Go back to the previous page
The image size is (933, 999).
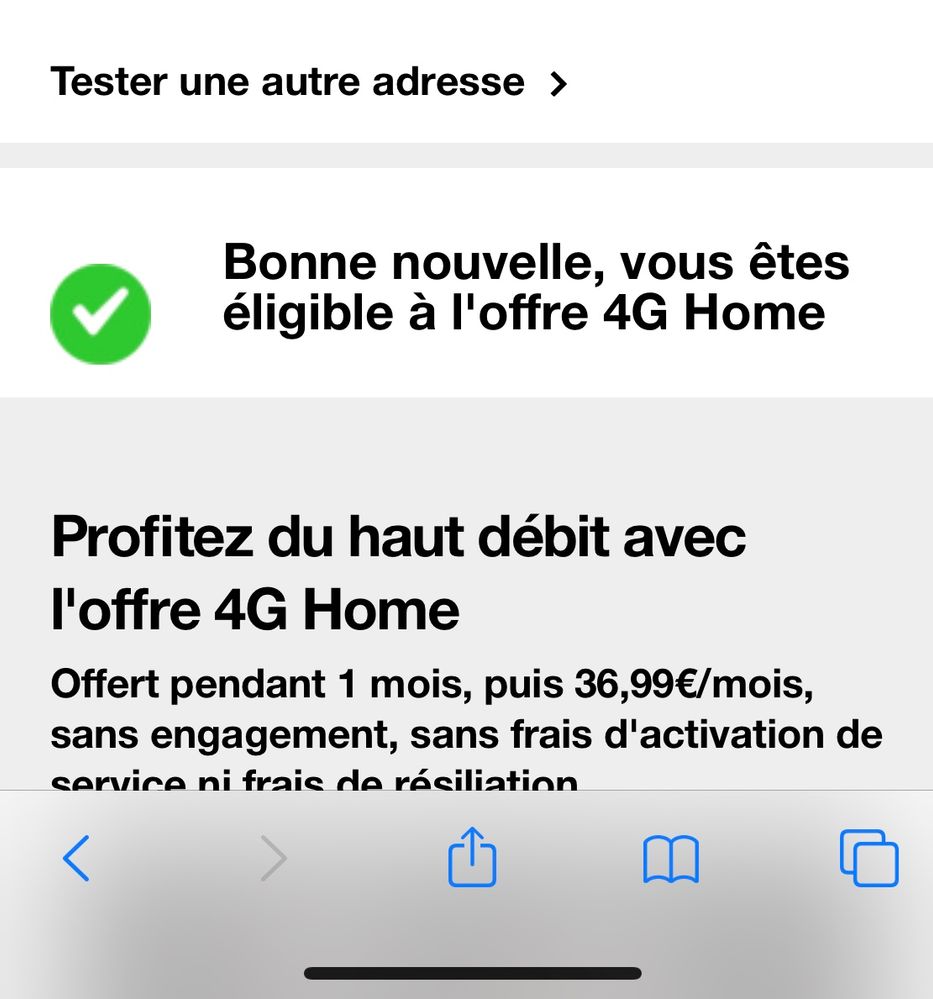click(76, 858)
